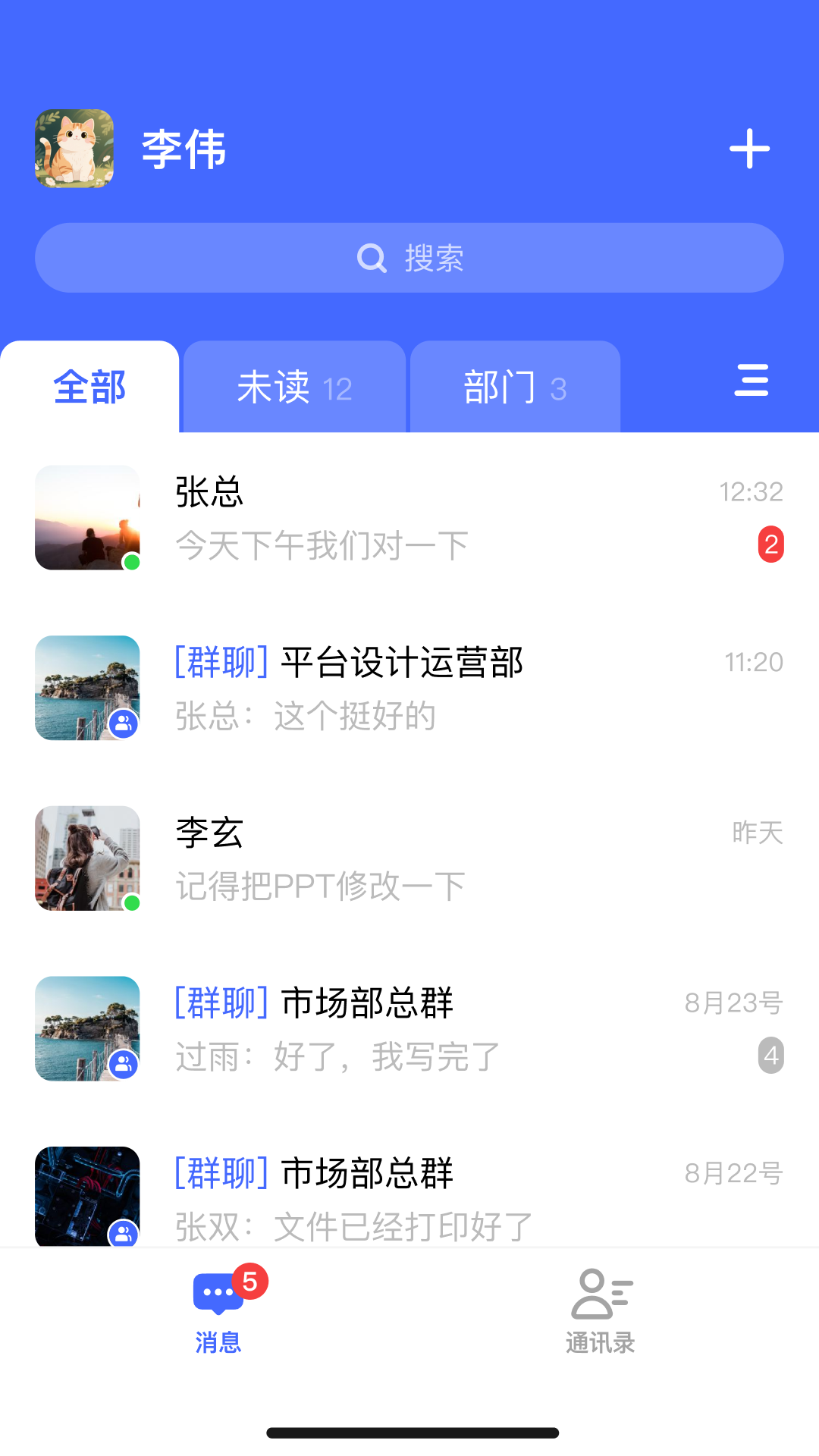This screenshot has width=819, height=1456.
Task: Click the gray 4 badge on 市场部总群
Action: point(770,1056)
